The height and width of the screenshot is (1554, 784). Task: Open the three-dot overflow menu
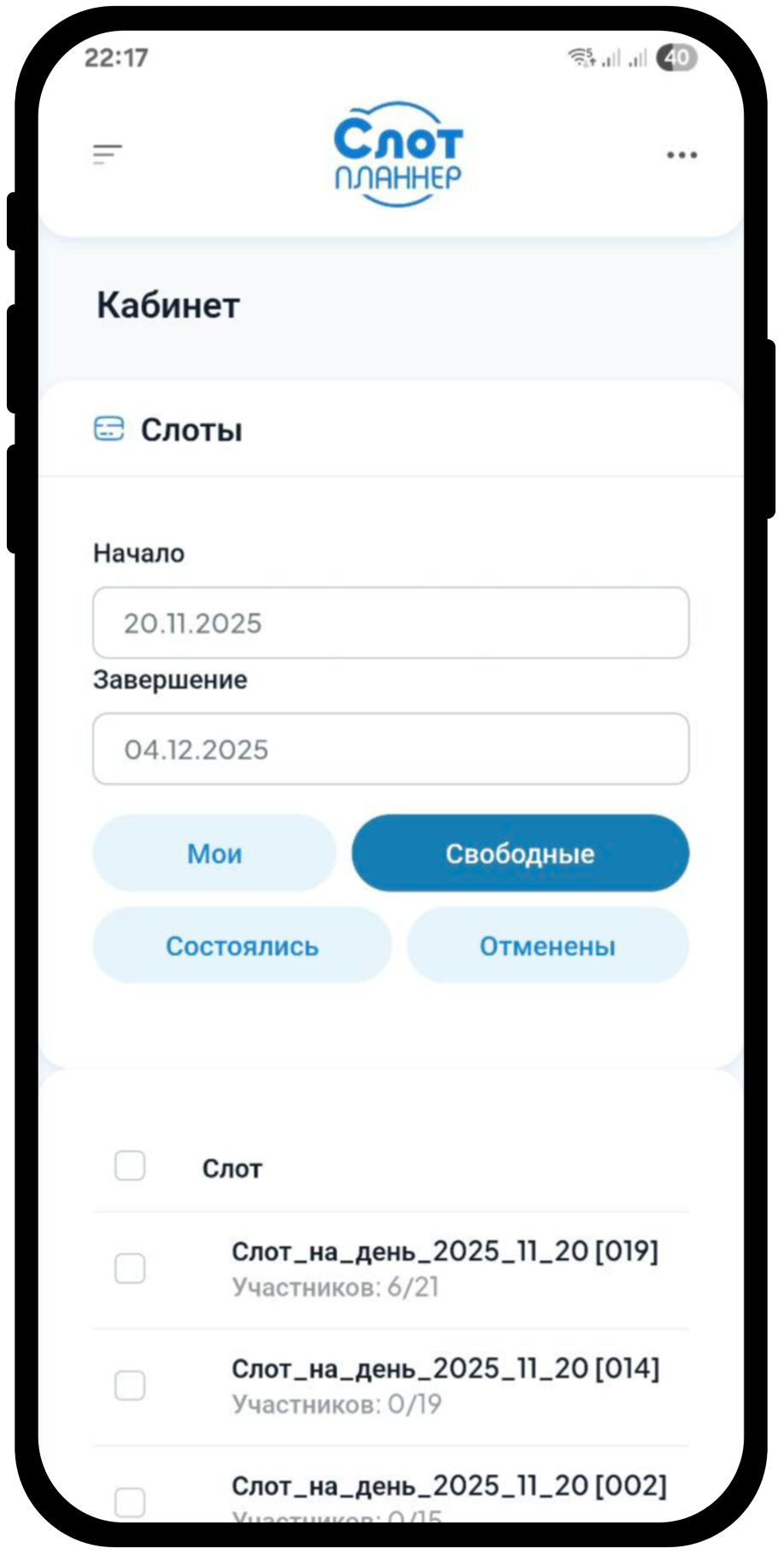coord(682,155)
